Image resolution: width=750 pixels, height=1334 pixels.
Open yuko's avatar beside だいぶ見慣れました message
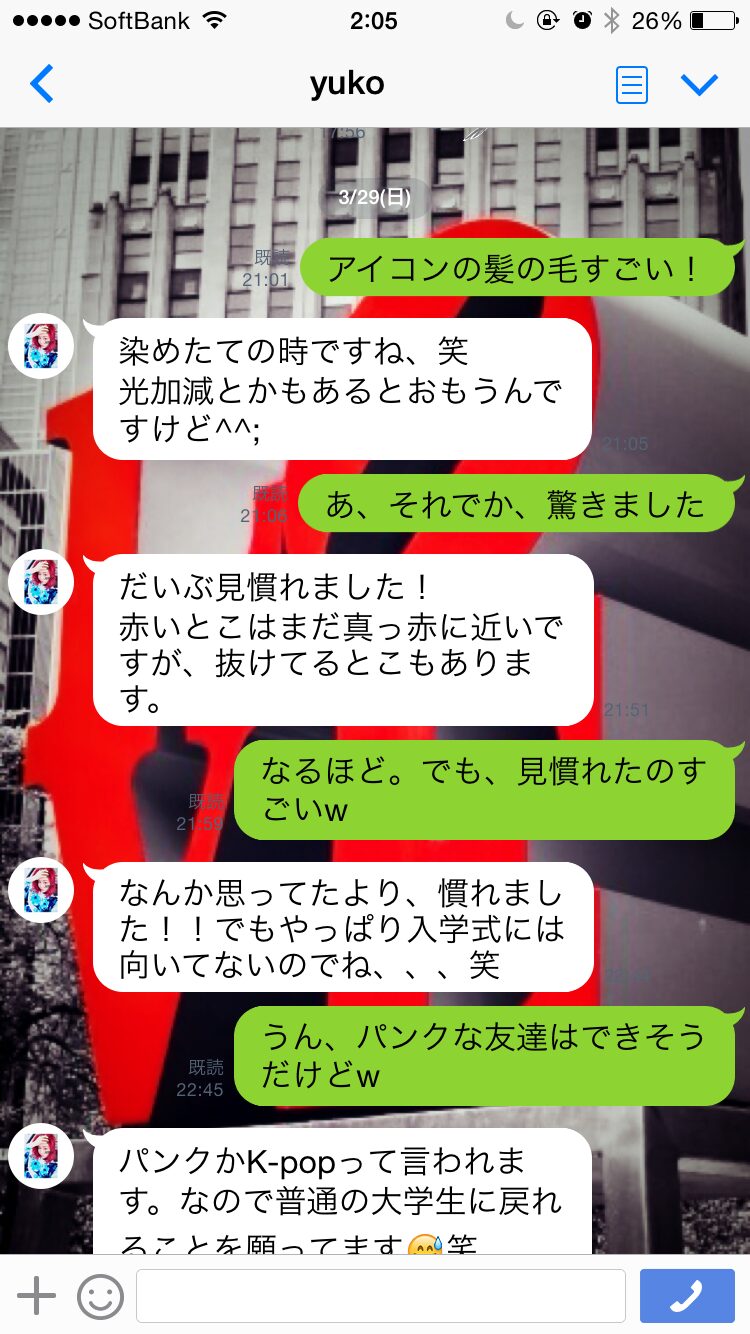pyautogui.click(x=41, y=582)
